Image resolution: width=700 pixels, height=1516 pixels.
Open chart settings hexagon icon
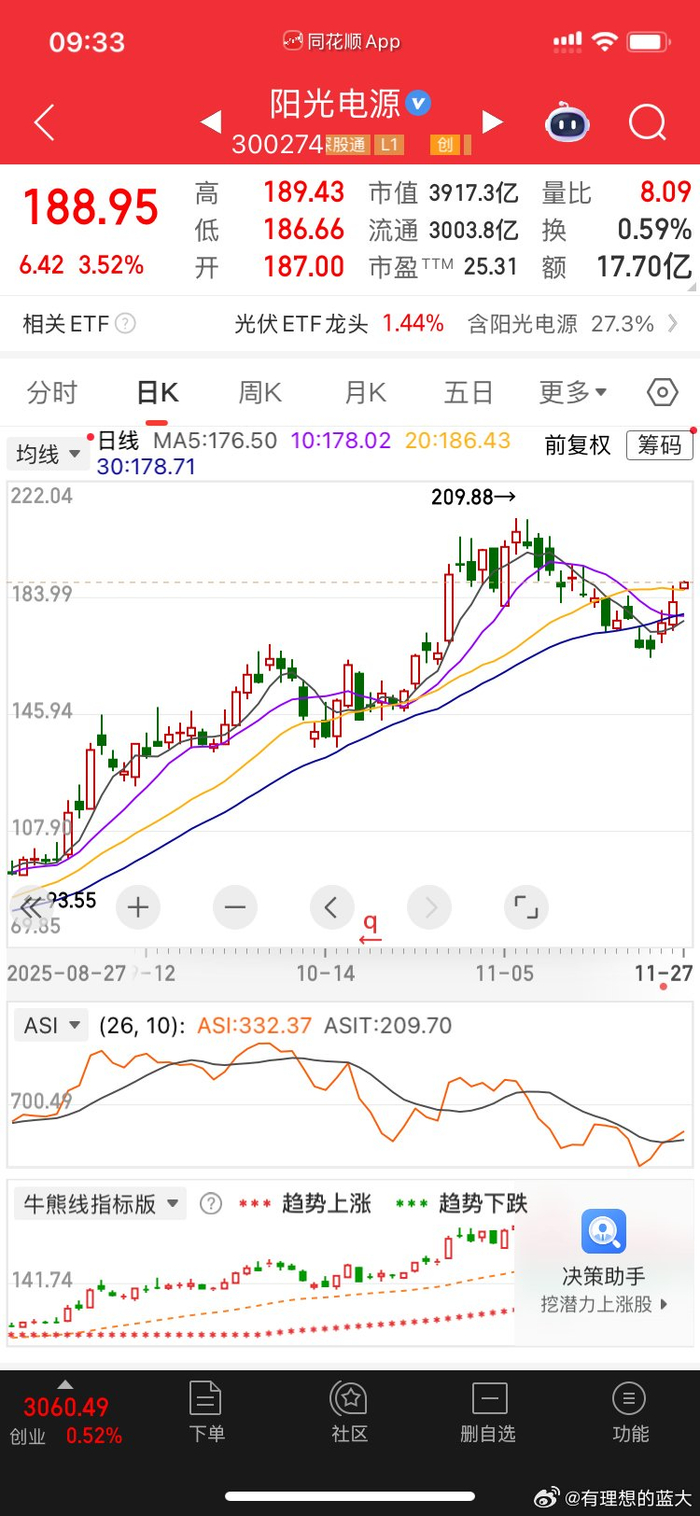pos(662,393)
